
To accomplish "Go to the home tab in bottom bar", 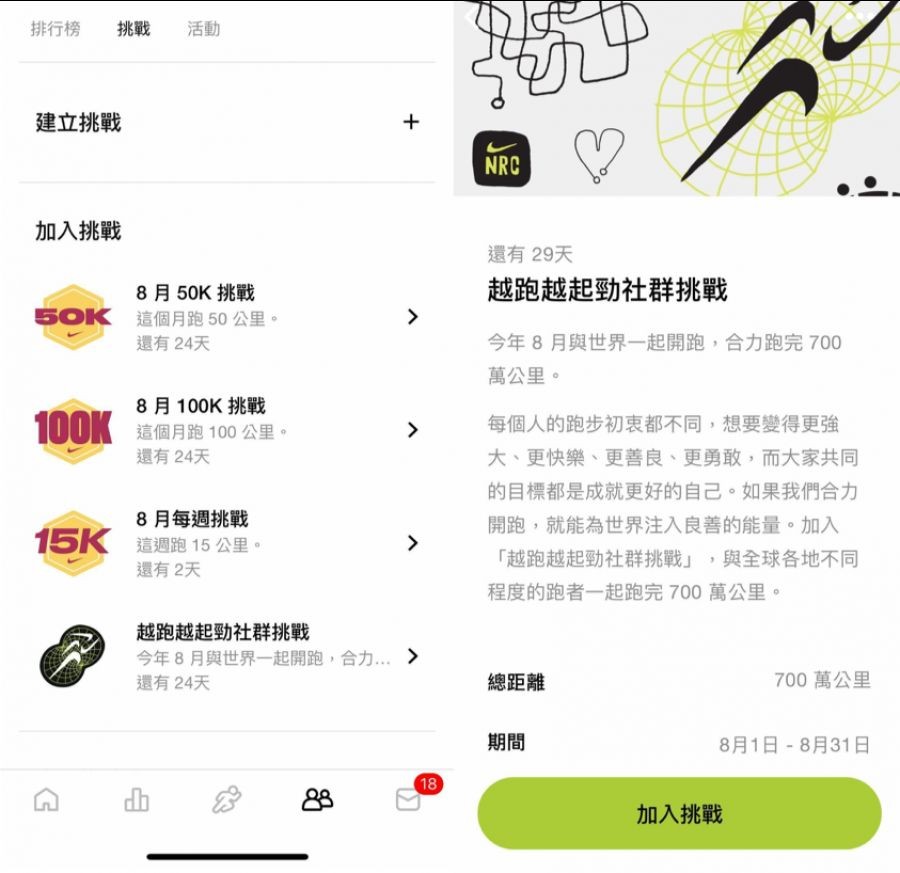I will (x=46, y=799).
